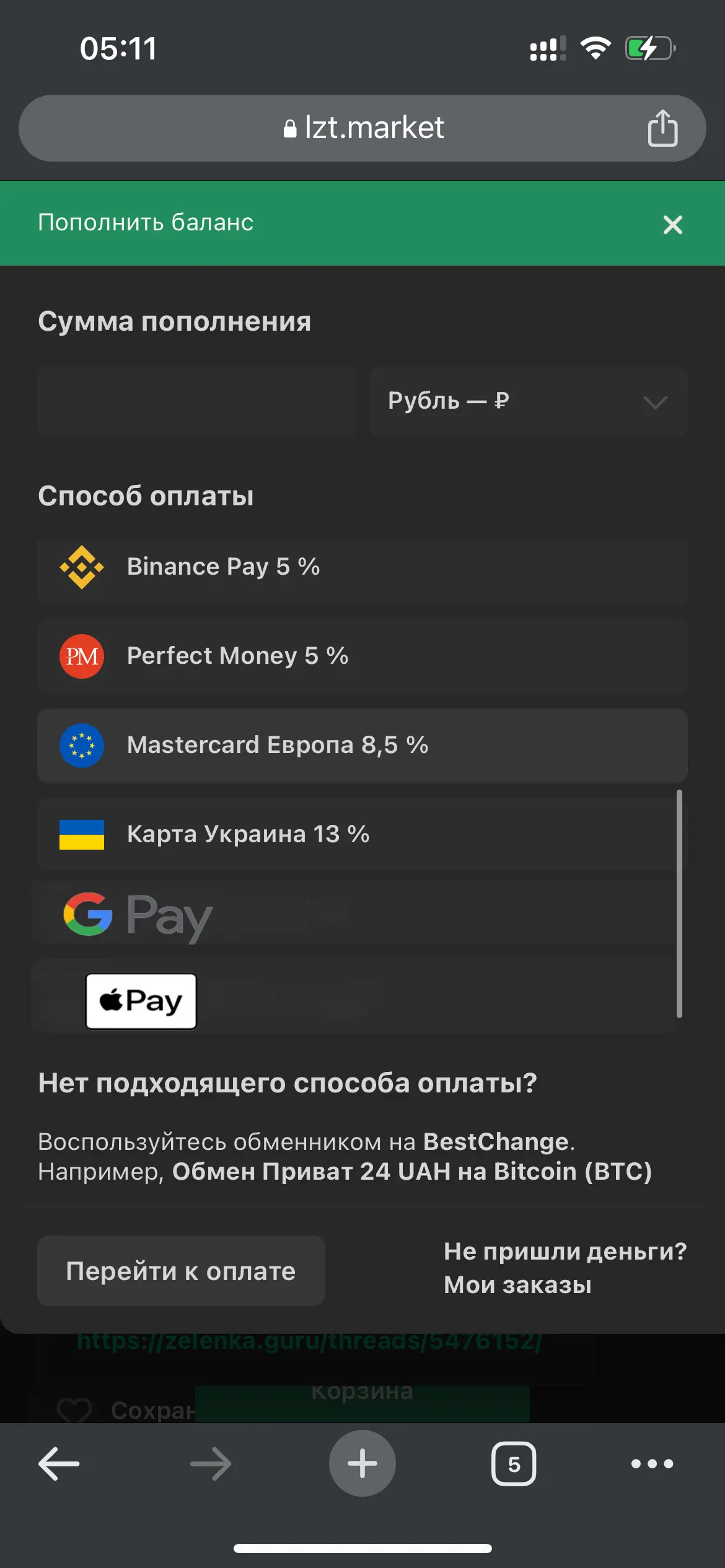Select Binance Pay 5 % payment method
Image resolution: width=725 pixels, height=1568 pixels.
point(362,567)
